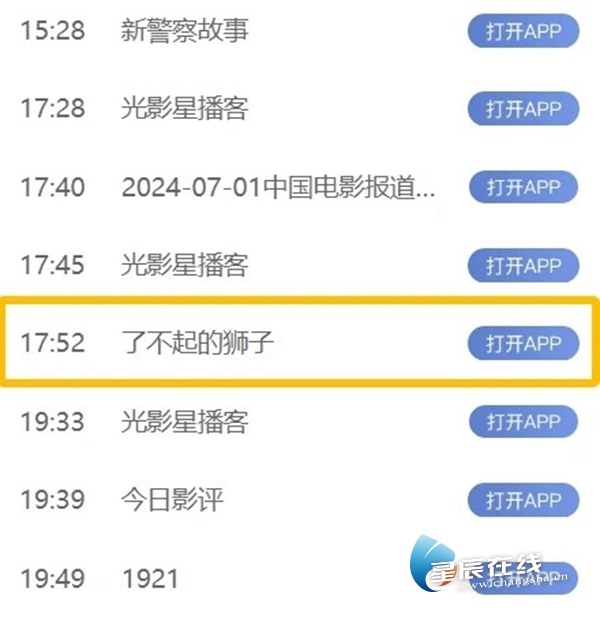
Task: Tap 打开APP next to 今日影评
Action: pyautogui.click(x=523, y=499)
